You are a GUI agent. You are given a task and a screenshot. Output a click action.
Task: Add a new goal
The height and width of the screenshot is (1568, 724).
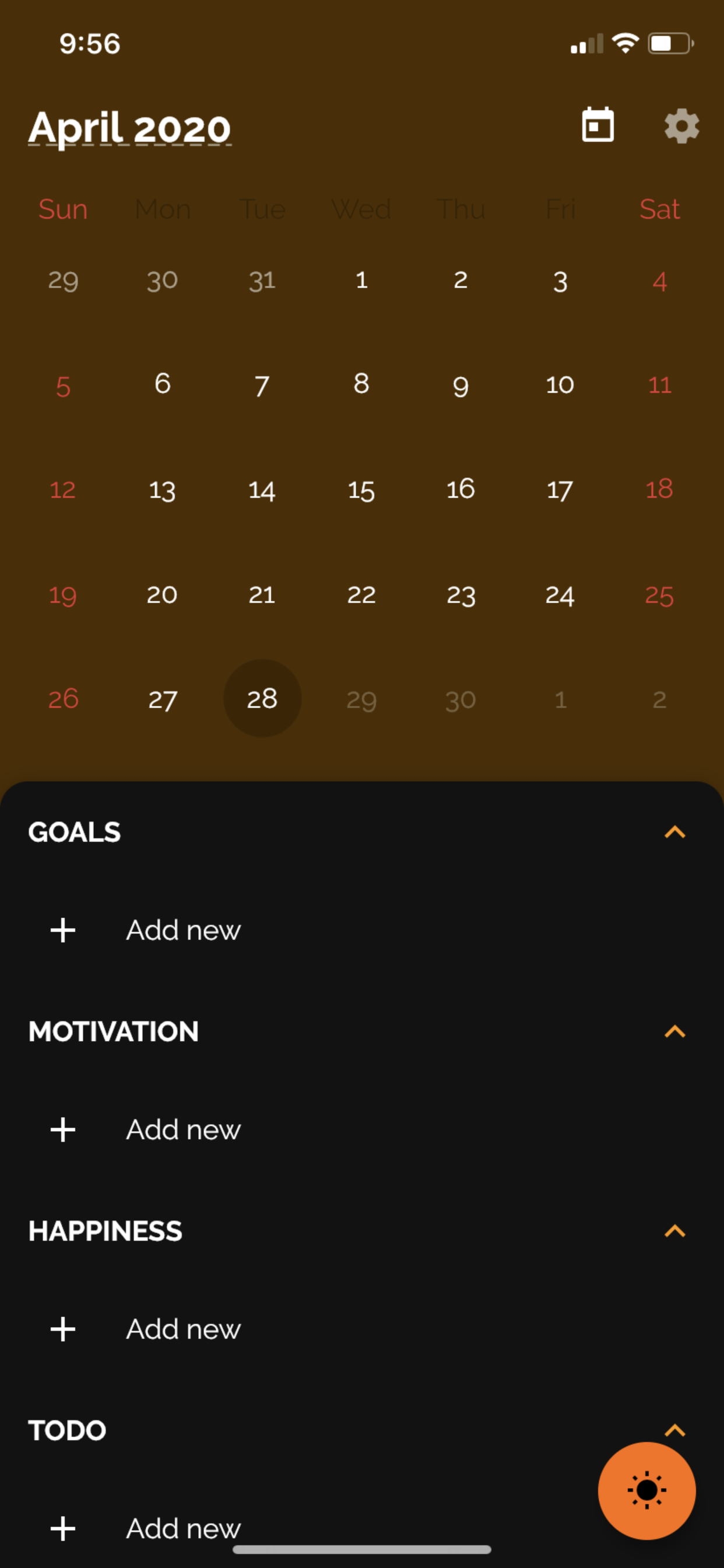pos(182,930)
